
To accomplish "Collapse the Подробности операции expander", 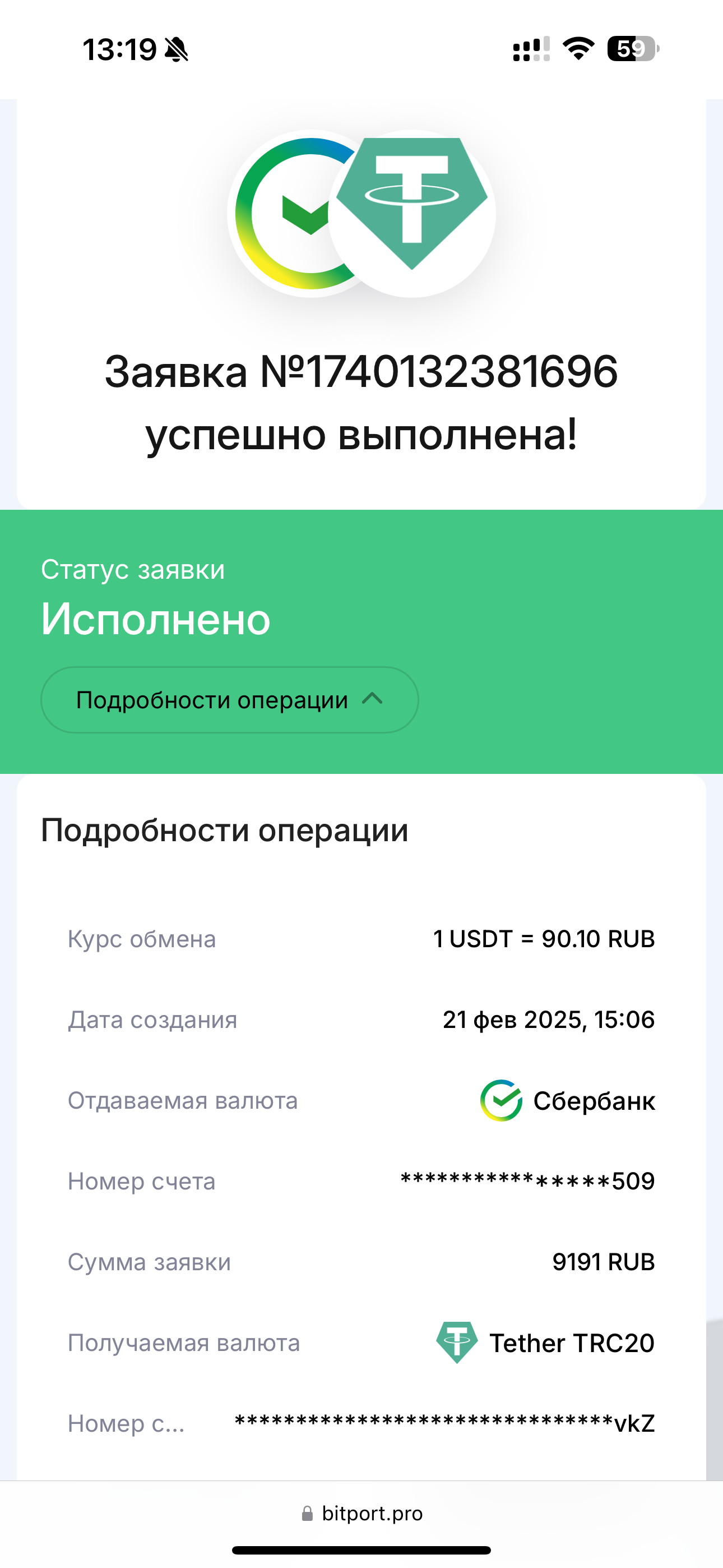I will [x=229, y=700].
